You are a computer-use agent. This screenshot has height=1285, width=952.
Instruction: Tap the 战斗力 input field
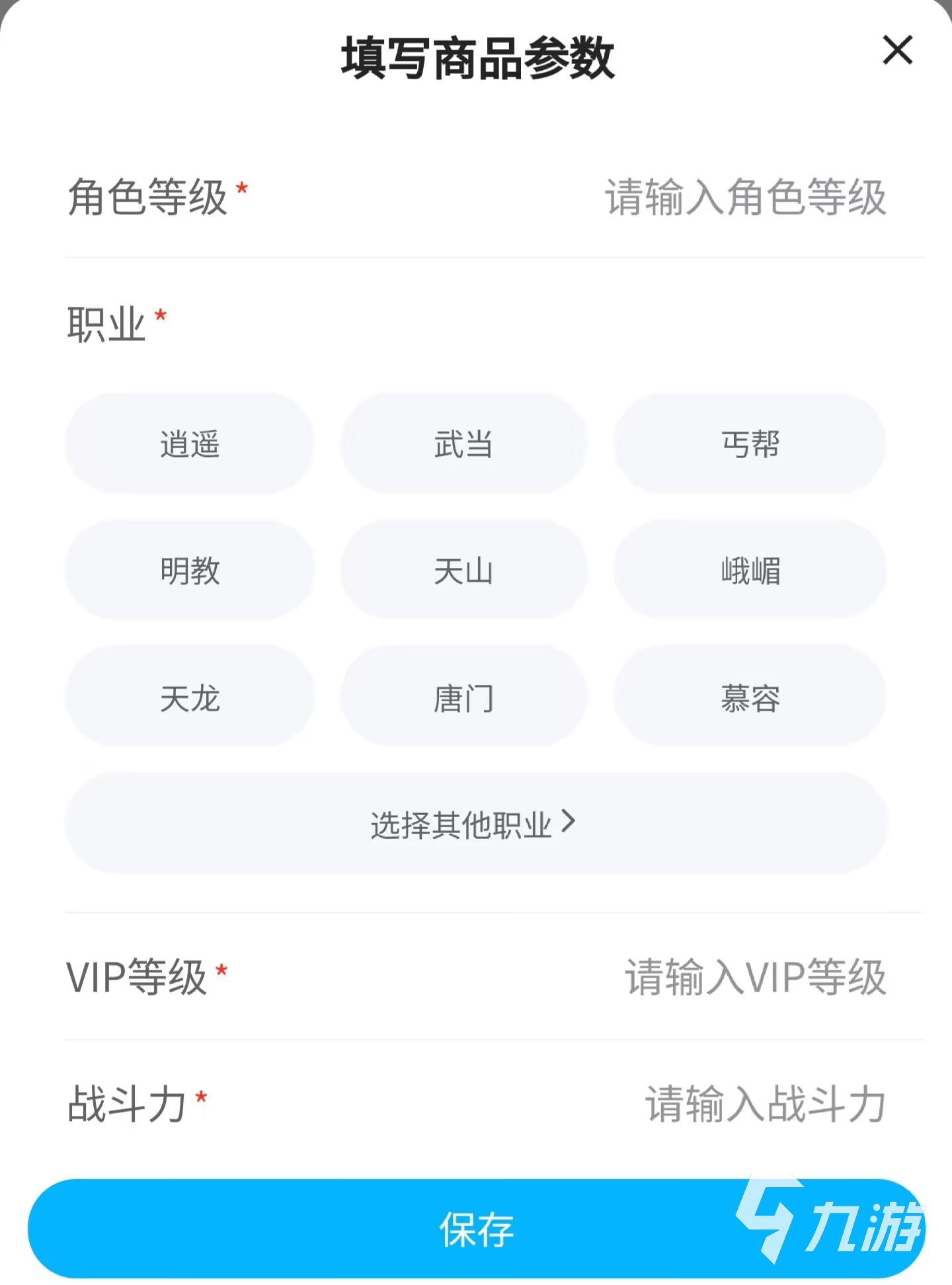[x=764, y=1104]
